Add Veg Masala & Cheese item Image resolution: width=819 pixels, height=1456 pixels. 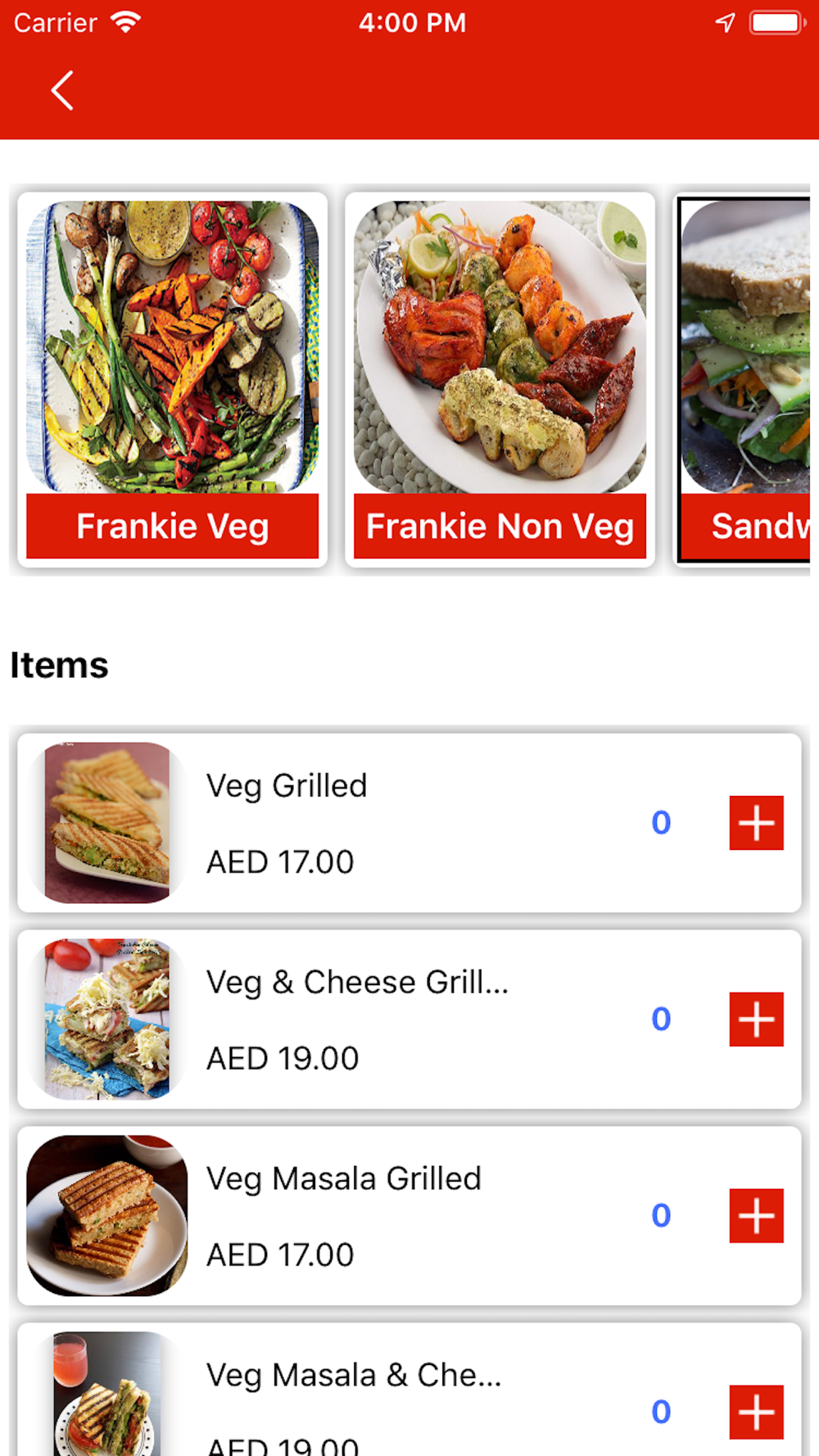(756, 1412)
